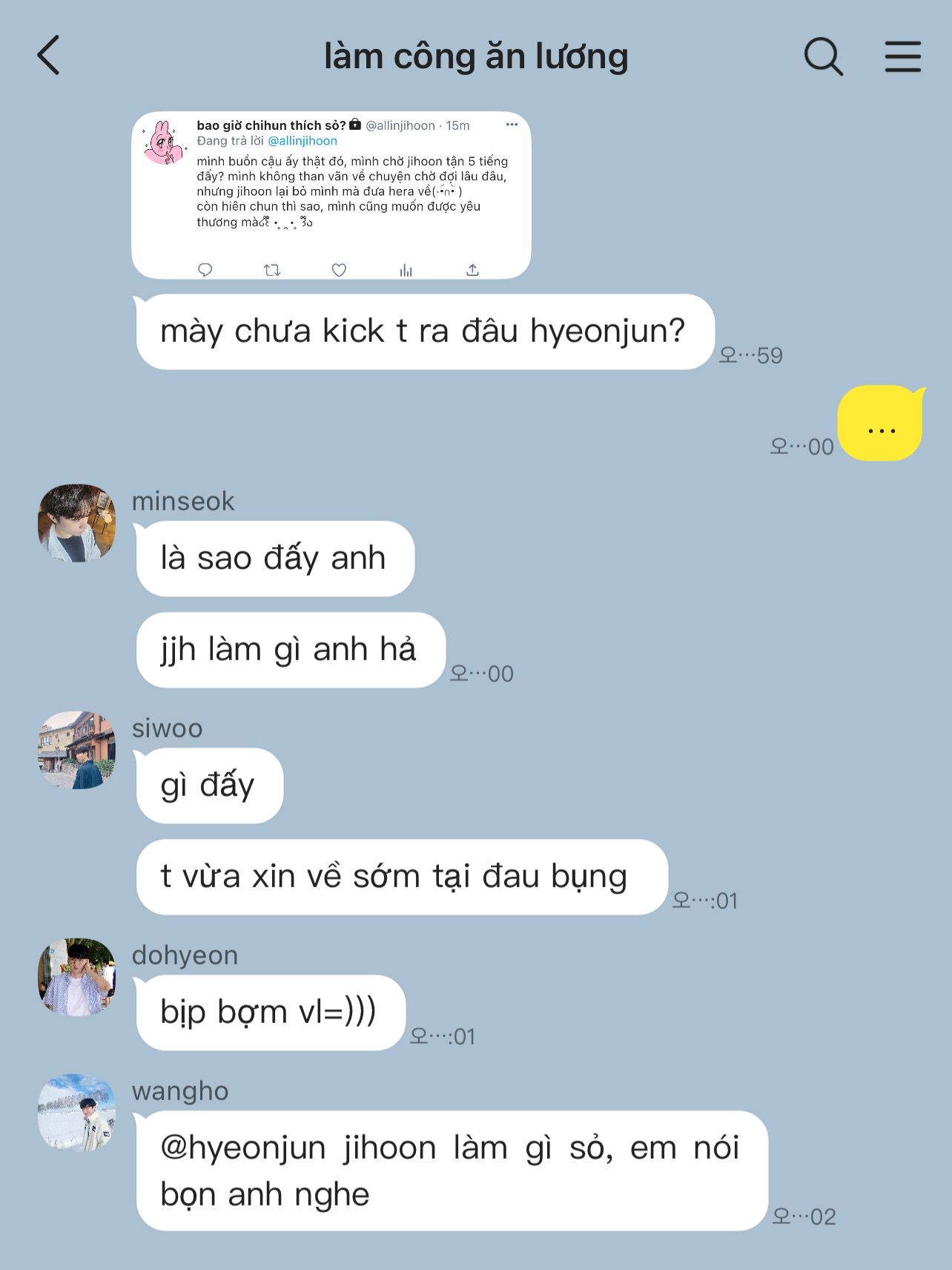
Task: View siwoo's profile picture
Action: click(x=76, y=750)
